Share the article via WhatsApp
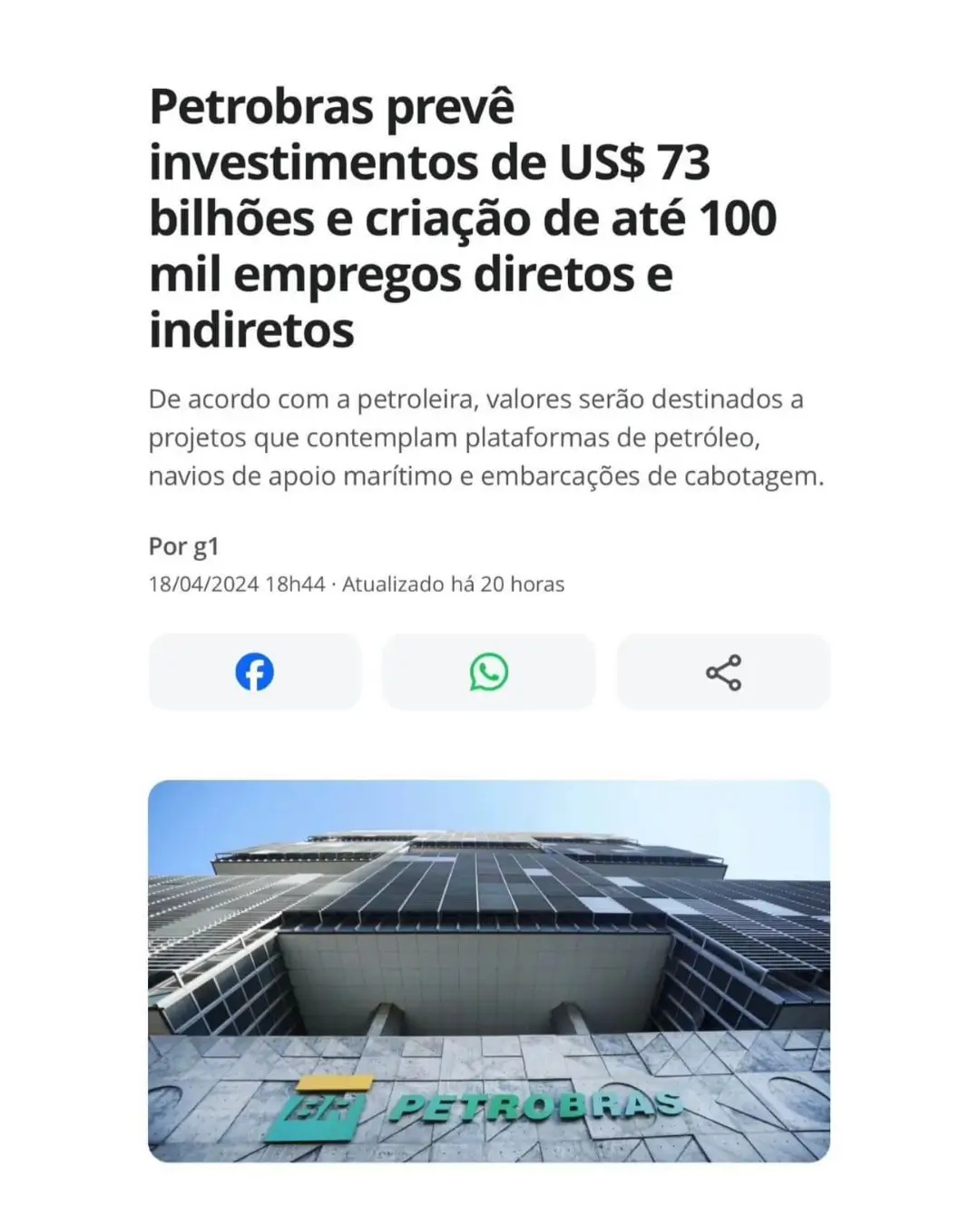Image resolution: width=980 pixels, height=1225 pixels. [489, 672]
